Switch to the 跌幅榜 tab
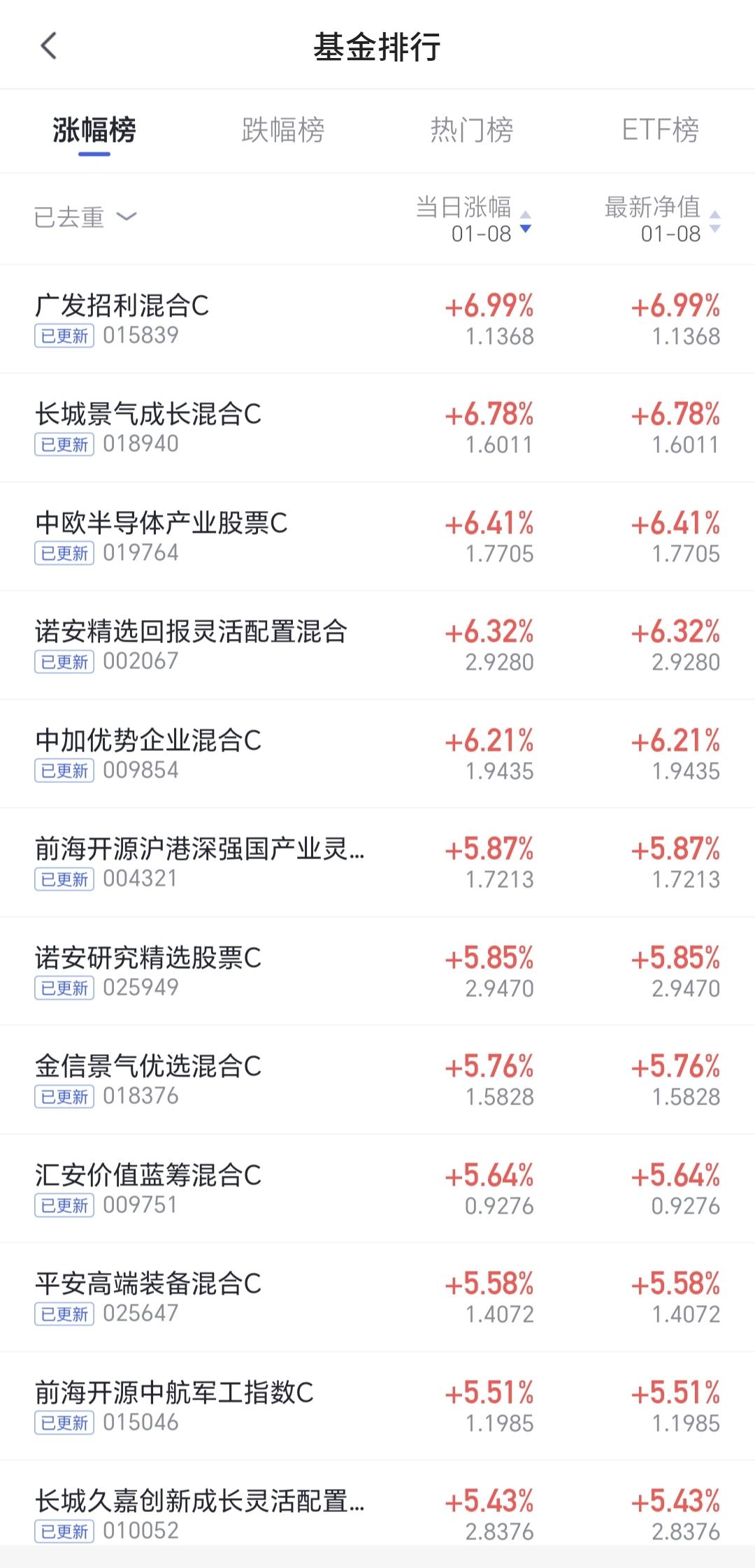Image resolution: width=755 pixels, height=1568 pixels. [x=282, y=130]
